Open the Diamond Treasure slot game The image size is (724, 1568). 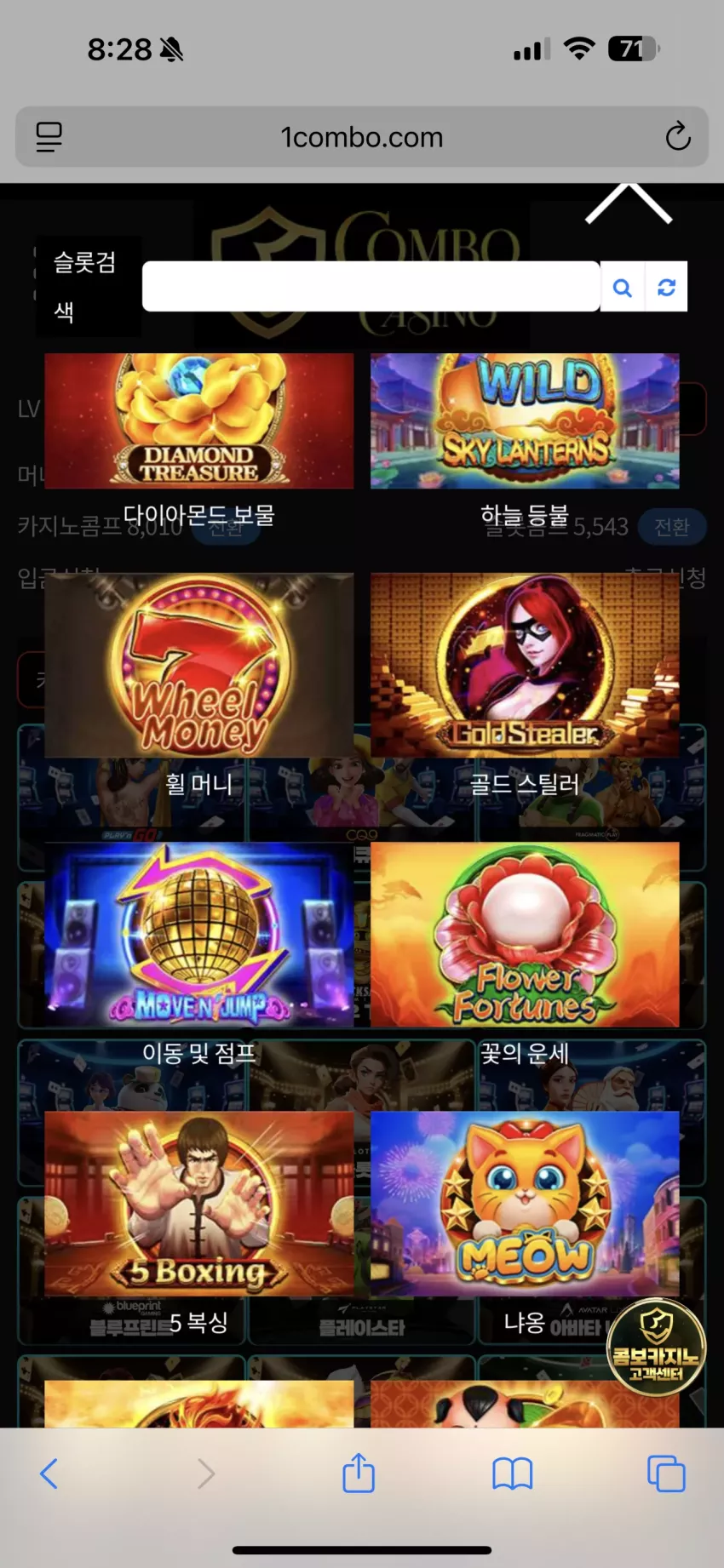(x=199, y=421)
